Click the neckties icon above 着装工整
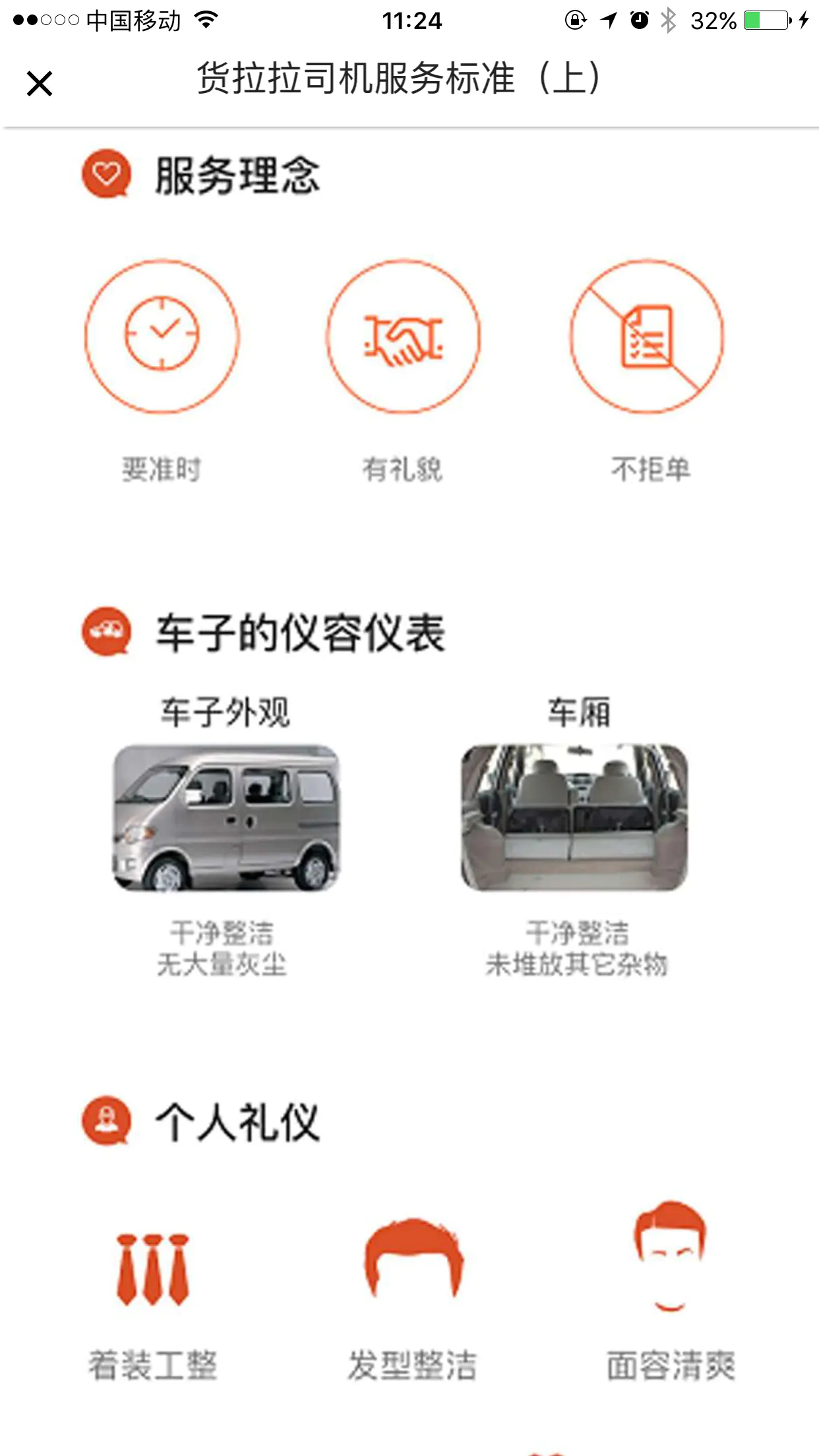 tap(153, 1266)
